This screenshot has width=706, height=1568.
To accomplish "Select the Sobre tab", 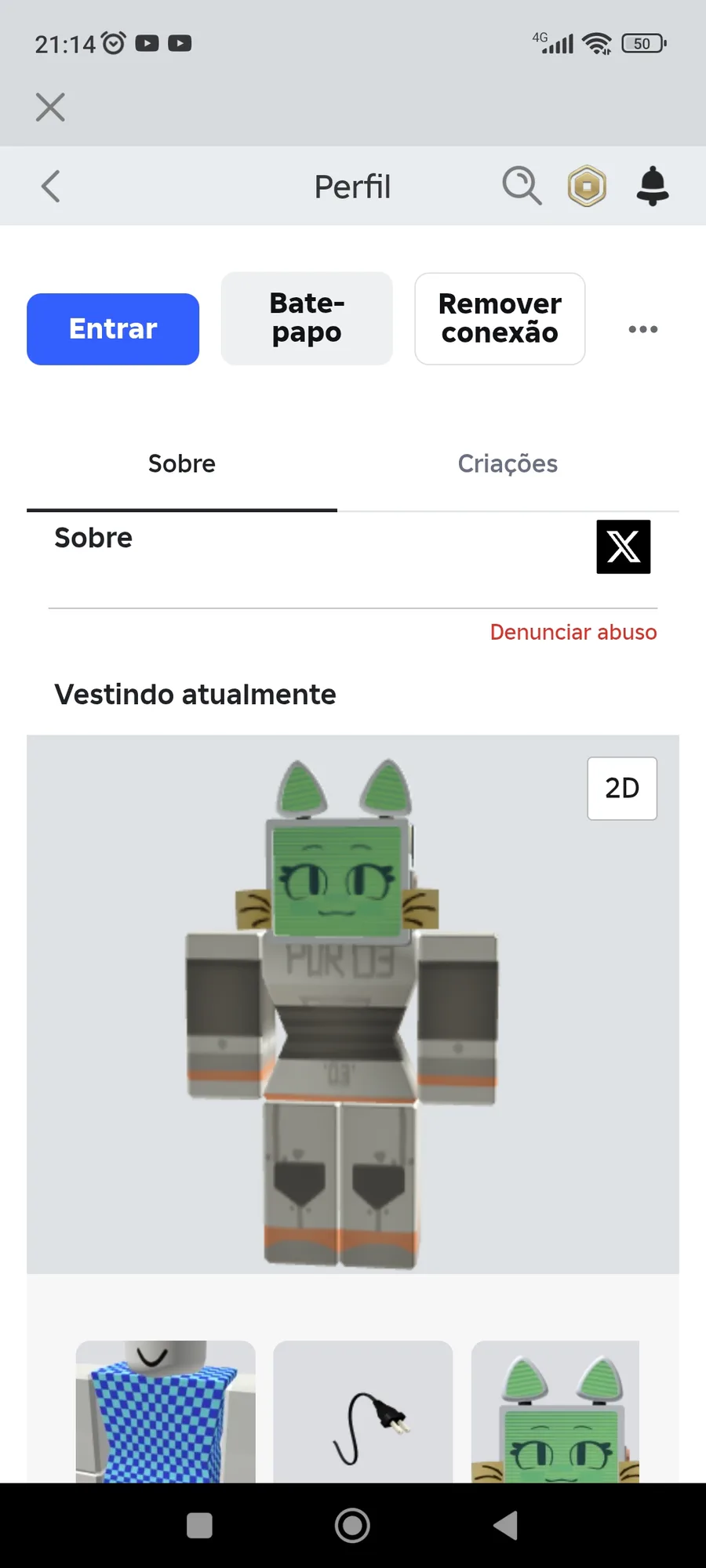I will point(182,464).
